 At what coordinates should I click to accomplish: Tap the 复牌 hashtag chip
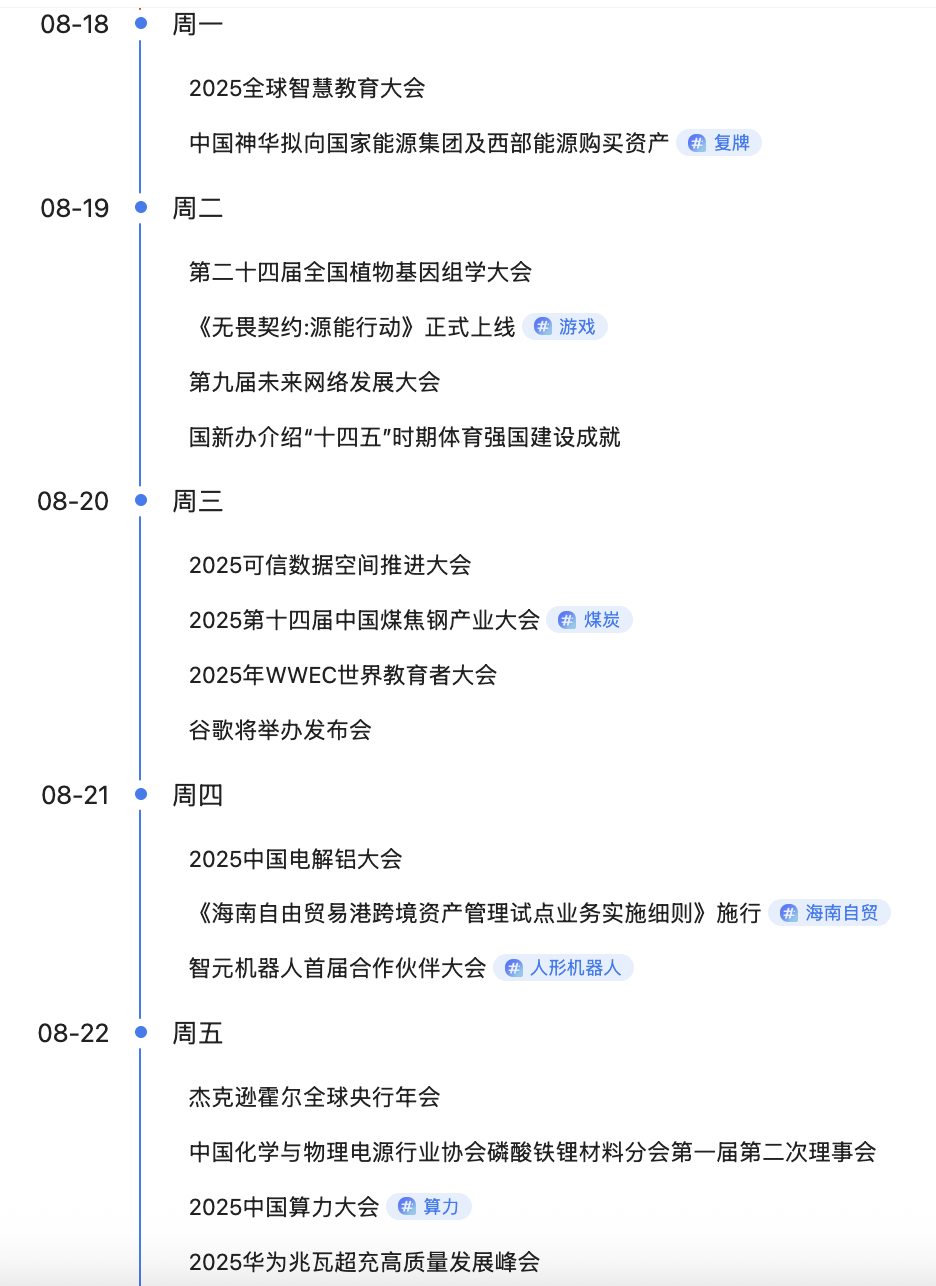tap(719, 143)
